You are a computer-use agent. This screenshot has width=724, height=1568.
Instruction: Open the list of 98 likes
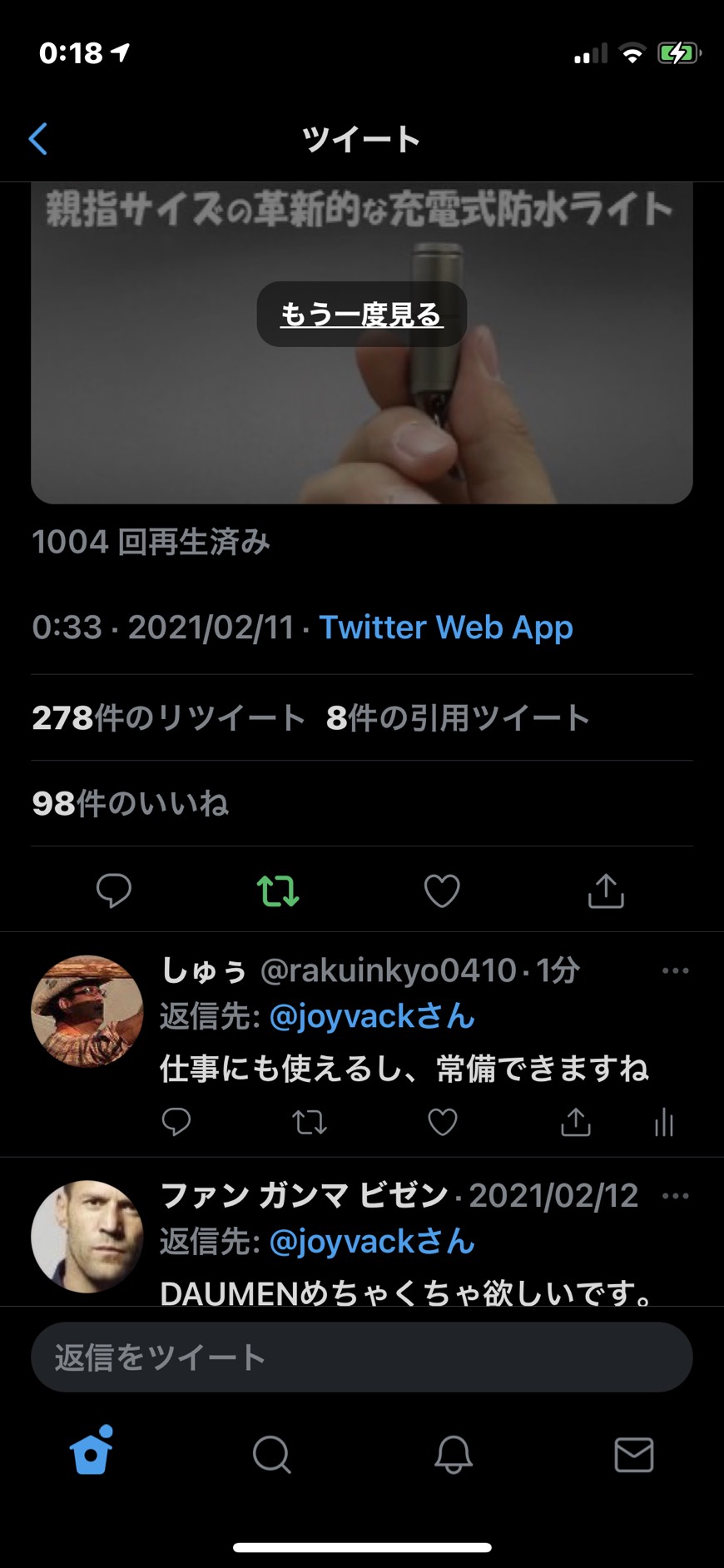[x=131, y=803]
